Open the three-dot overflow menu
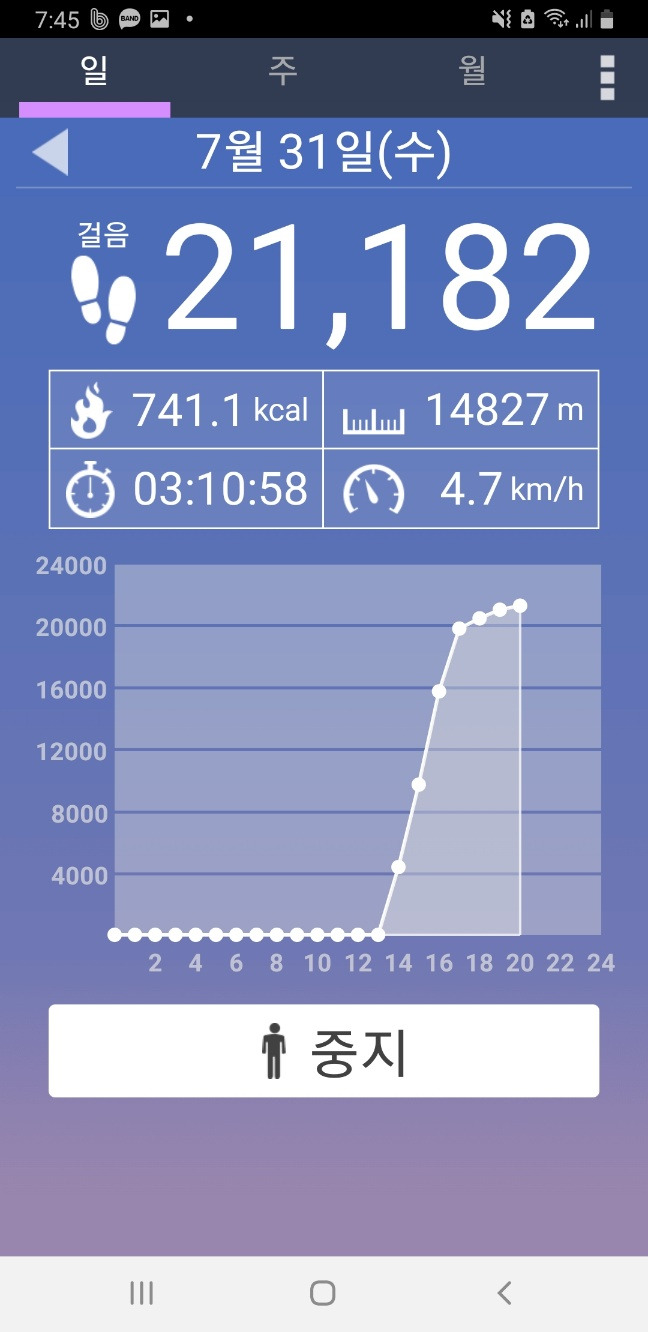The width and height of the screenshot is (648, 1332). tap(607, 78)
